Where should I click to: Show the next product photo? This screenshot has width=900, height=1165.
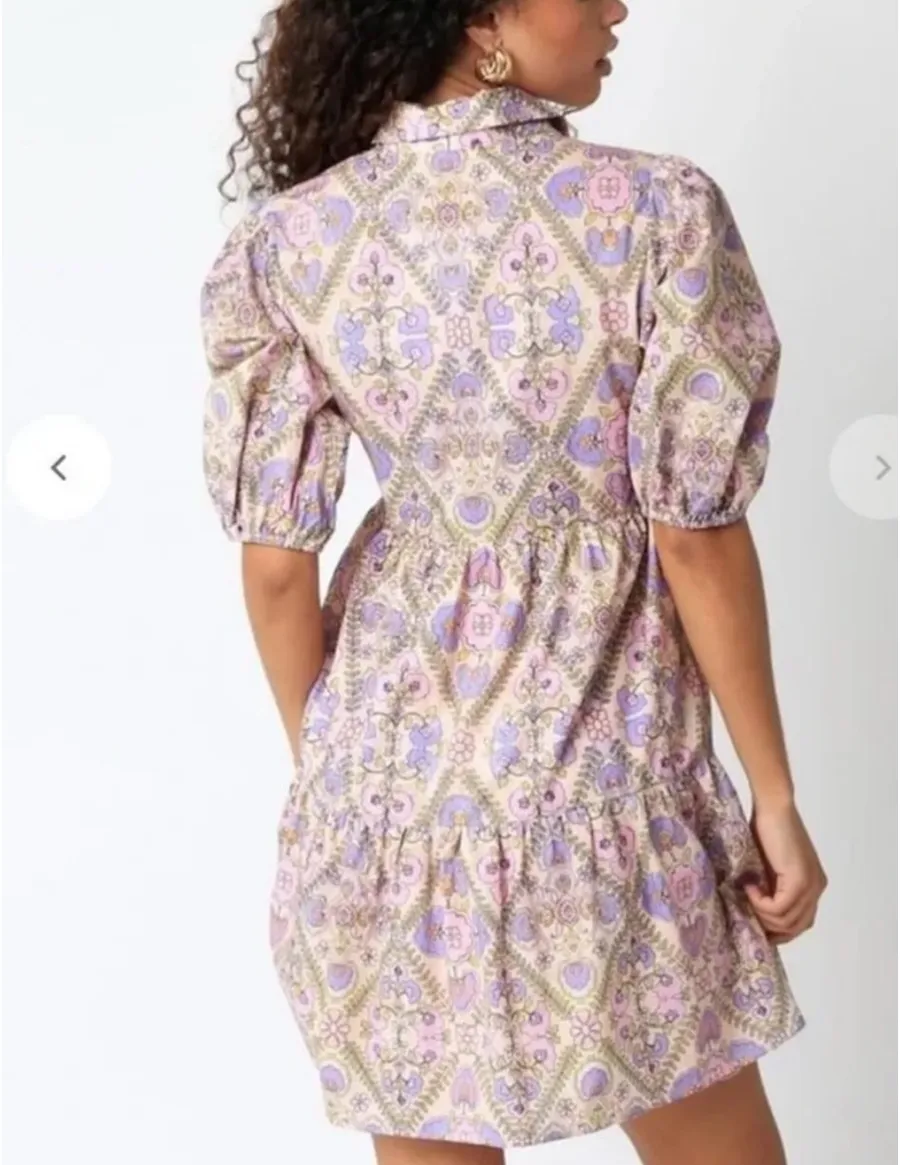point(873,467)
